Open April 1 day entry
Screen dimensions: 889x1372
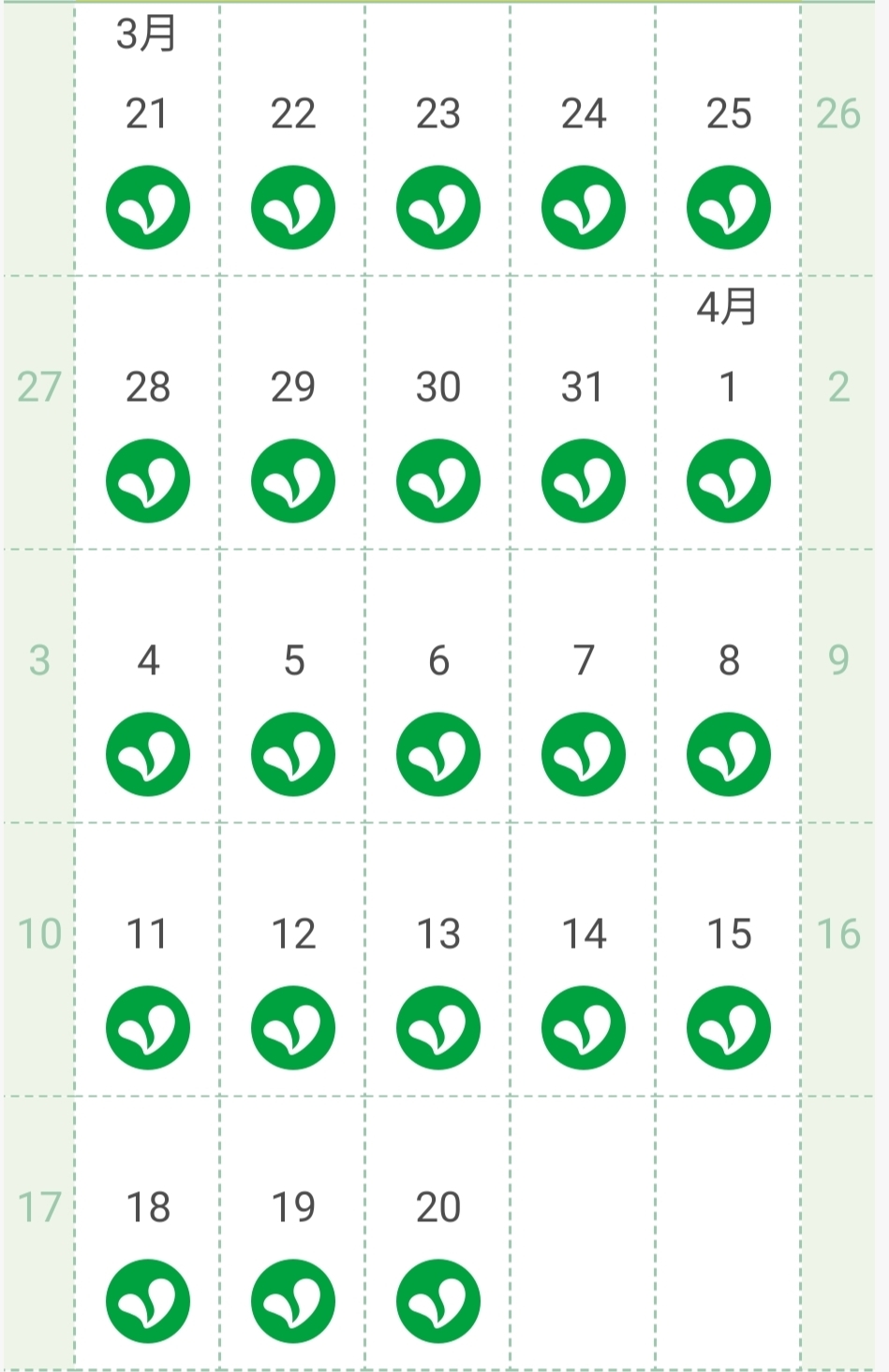(x=728, y=413)
